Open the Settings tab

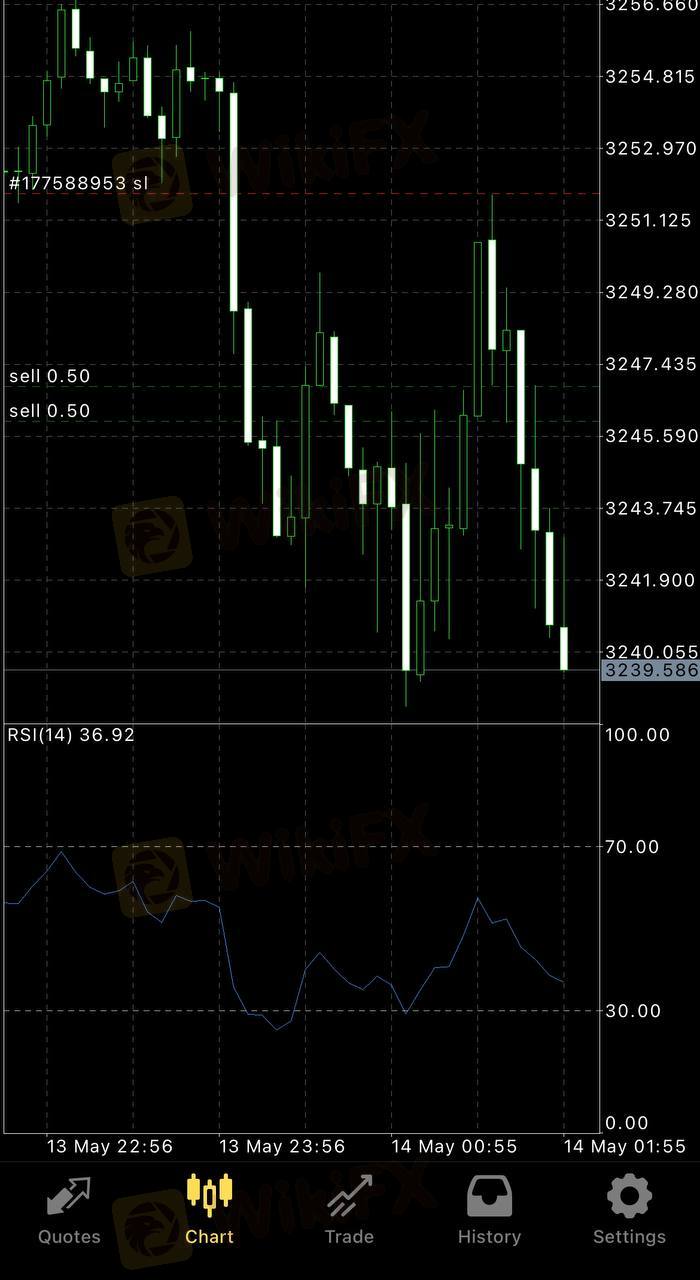[629, 1210]
